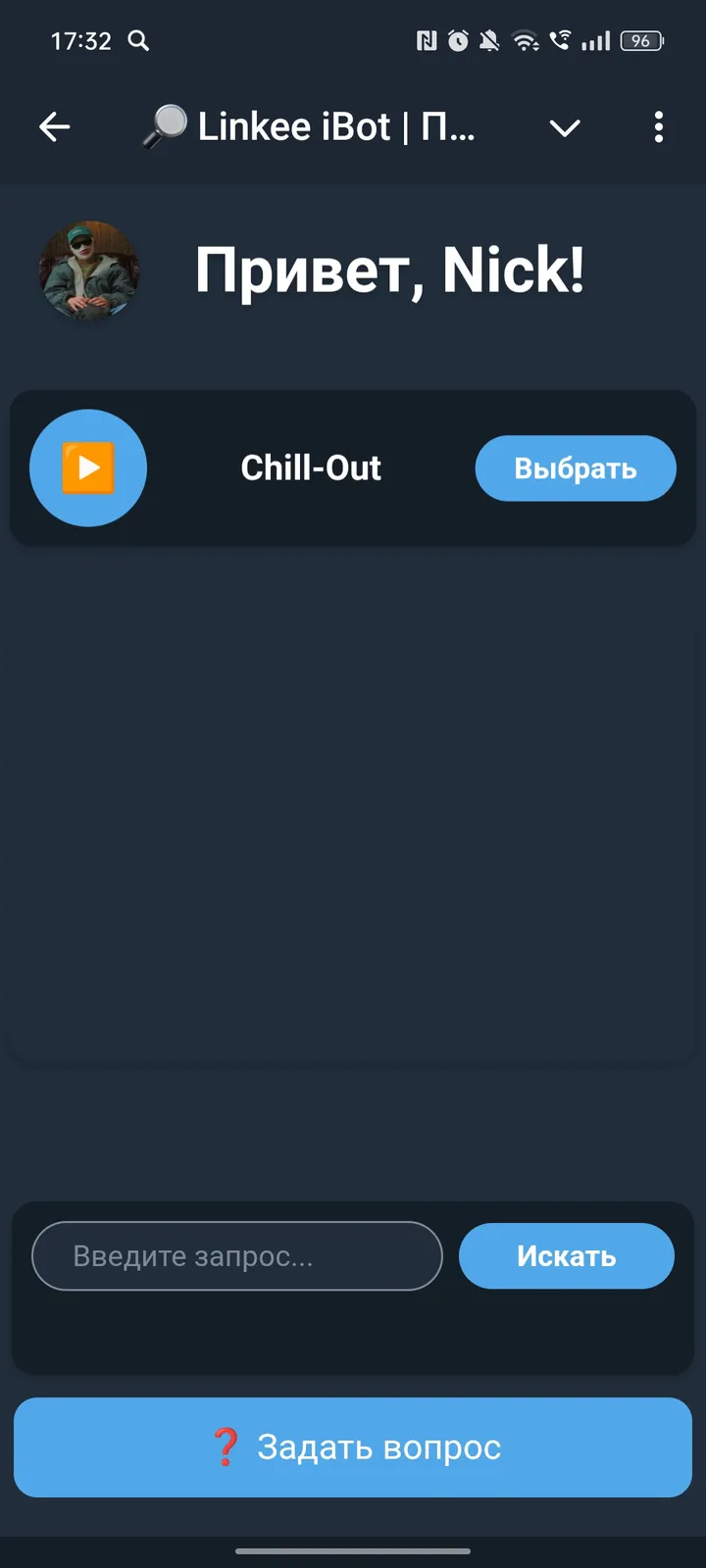This screenshot has width=706, height=1568.
Task: Select Выбрать for the Chill-Out station
Action: (575, 468)
